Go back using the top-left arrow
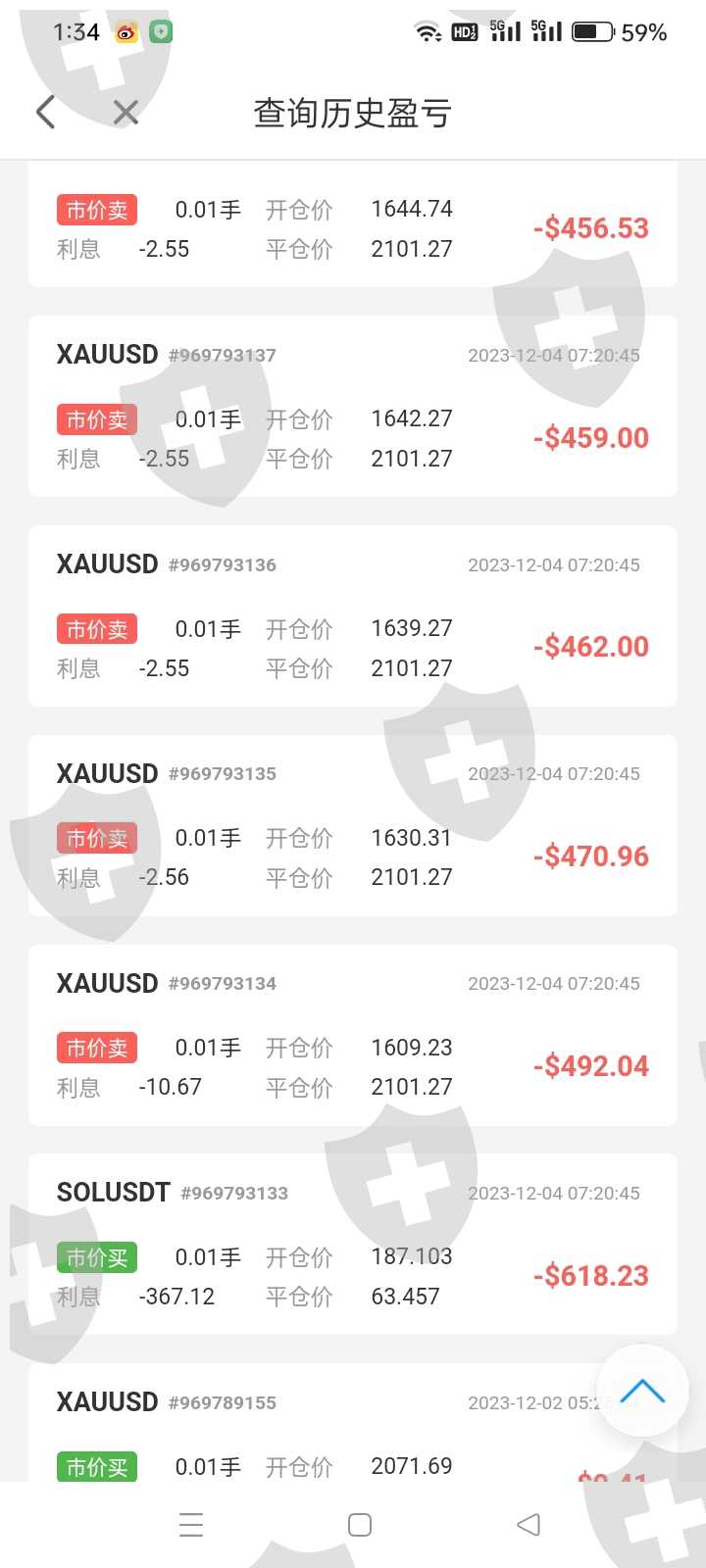706x1568 pixels. [45, 113]
